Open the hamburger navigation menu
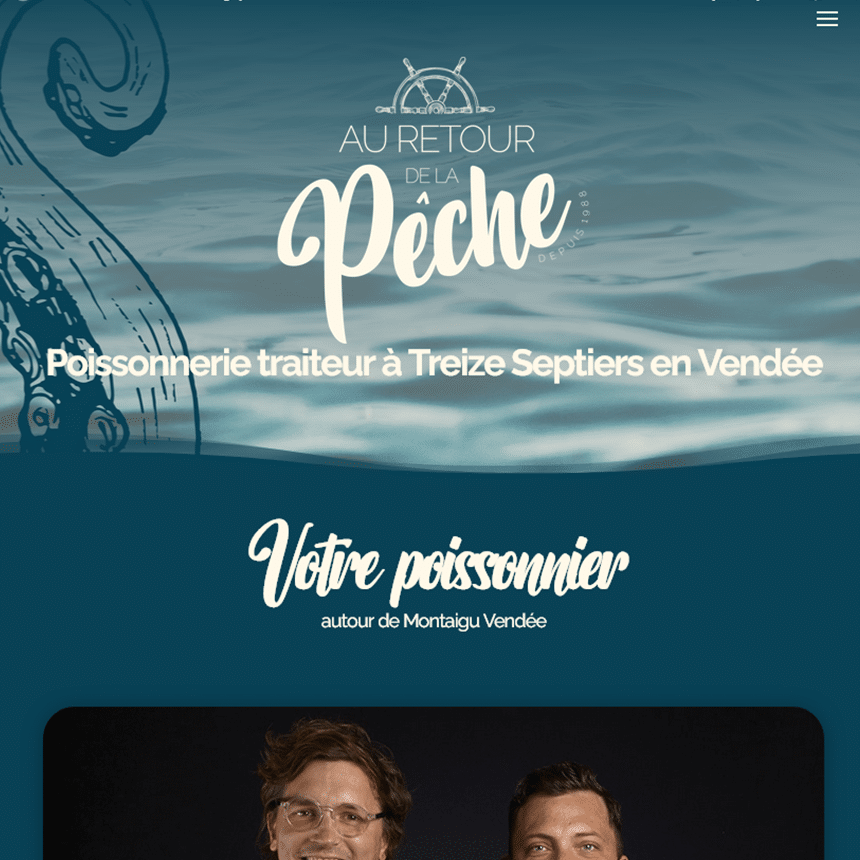Viewport: 860px width, 860px height. [x=826, y=19]
